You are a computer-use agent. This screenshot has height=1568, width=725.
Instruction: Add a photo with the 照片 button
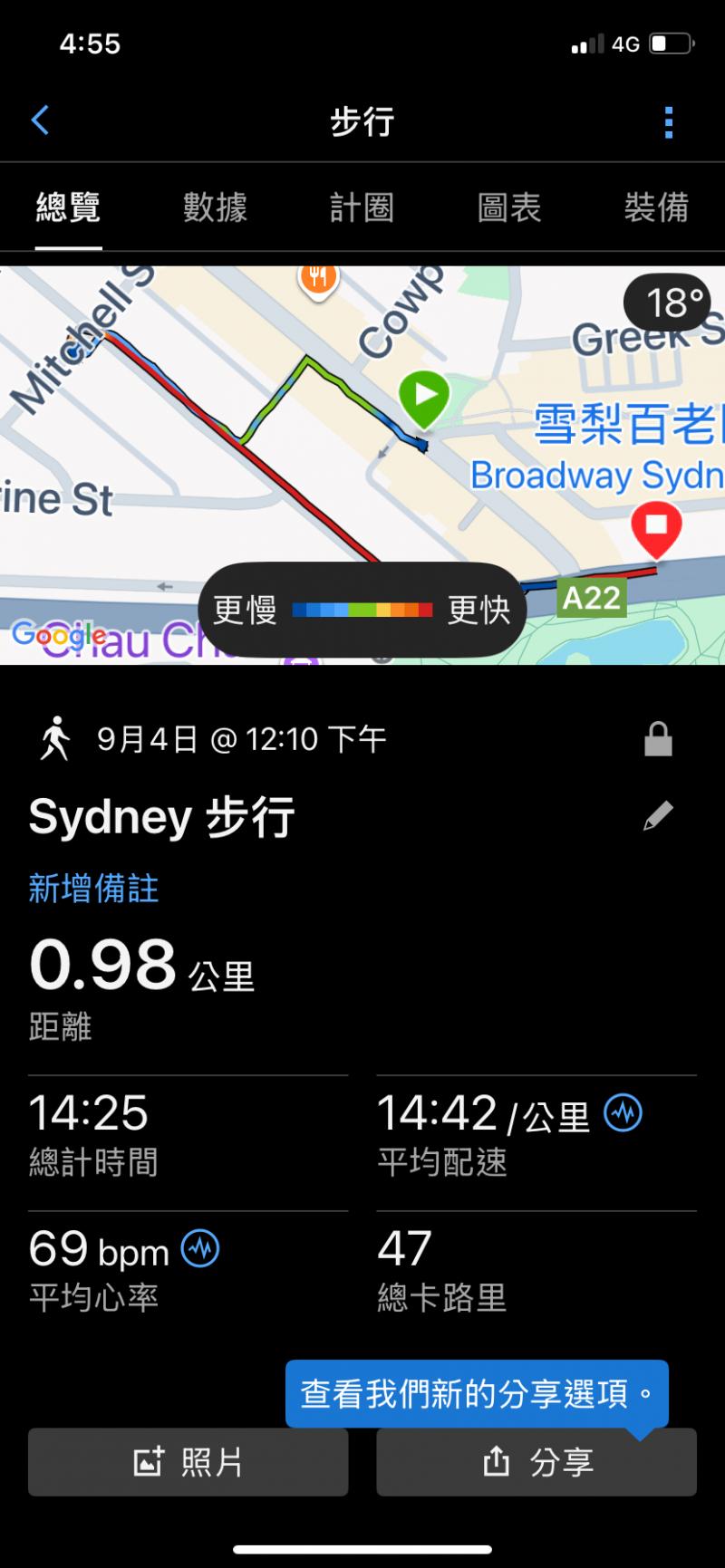pos(188,1462)
